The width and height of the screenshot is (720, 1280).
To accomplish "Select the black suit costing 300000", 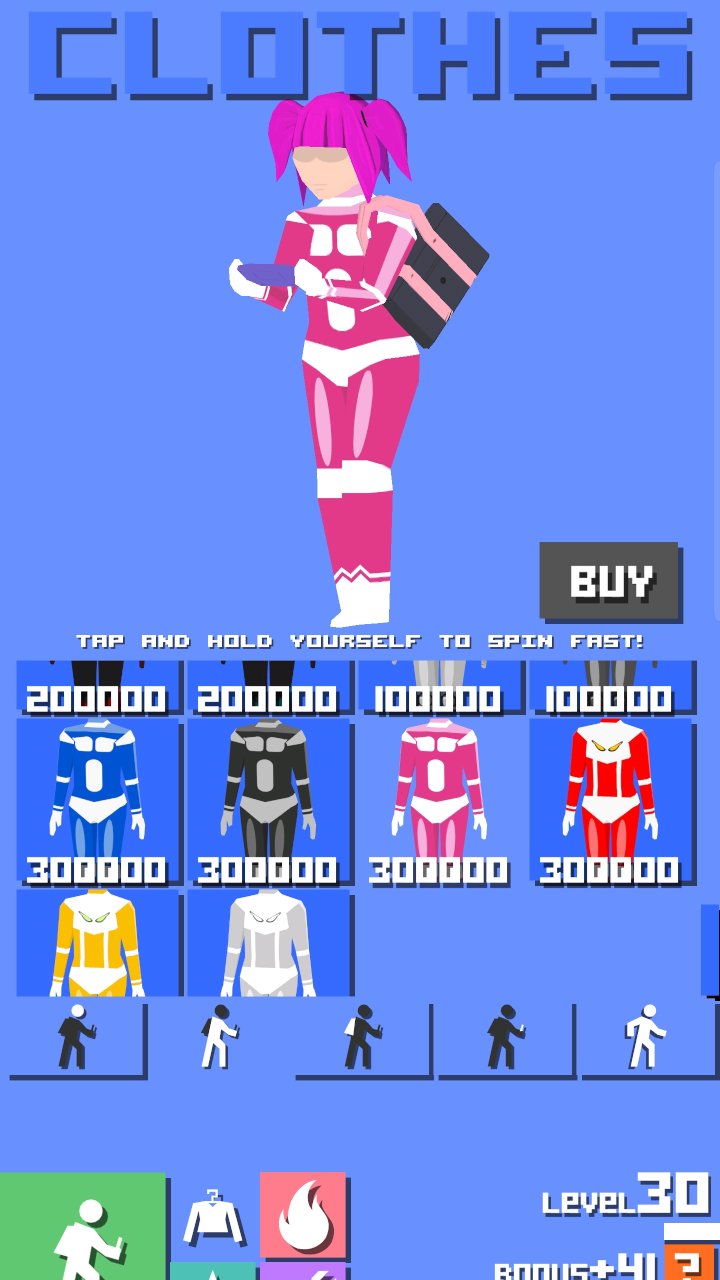I will click(x=268, y=800).
